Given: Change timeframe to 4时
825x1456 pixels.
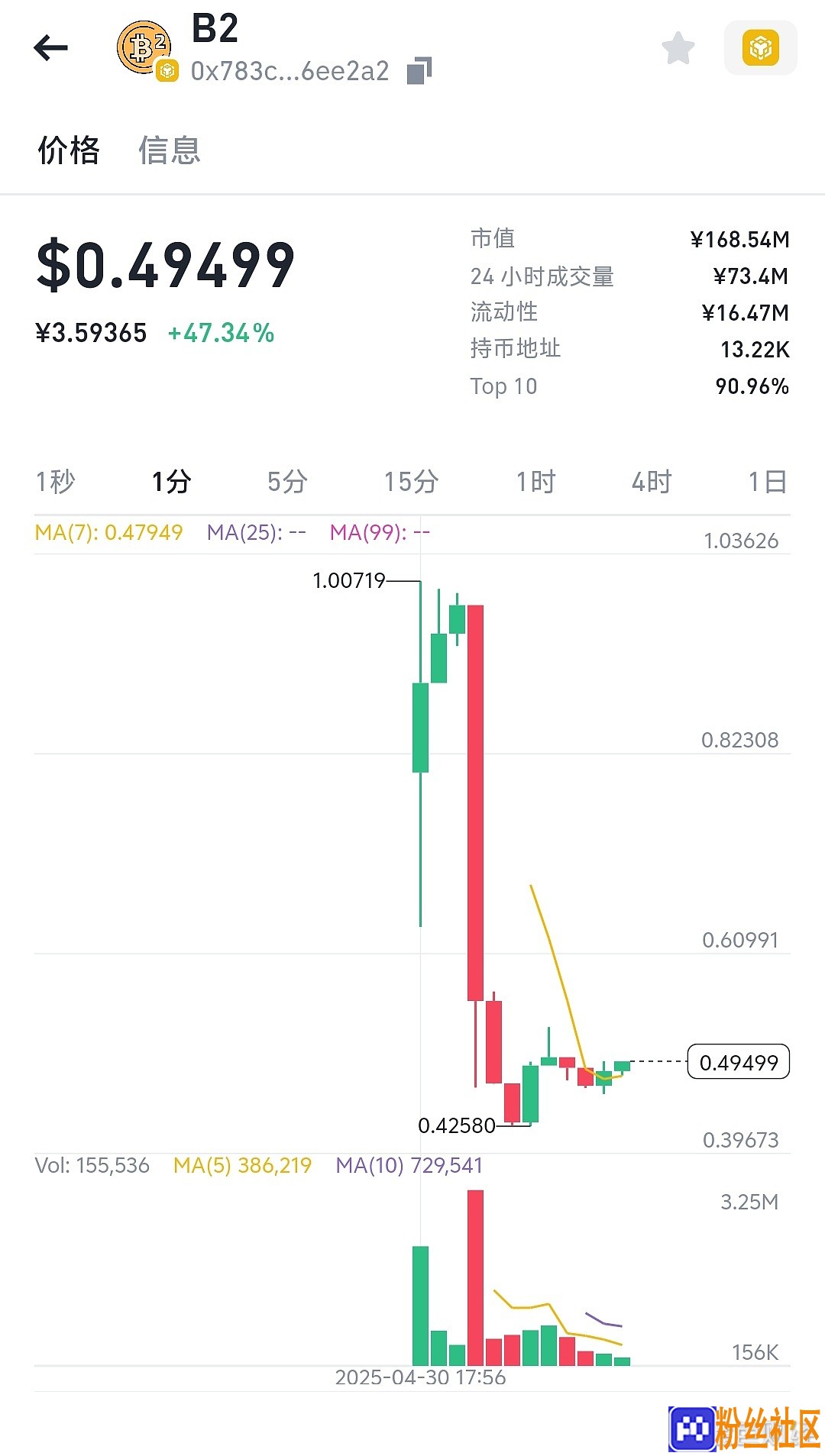Looking at the screenshot, I should point(652,482).
